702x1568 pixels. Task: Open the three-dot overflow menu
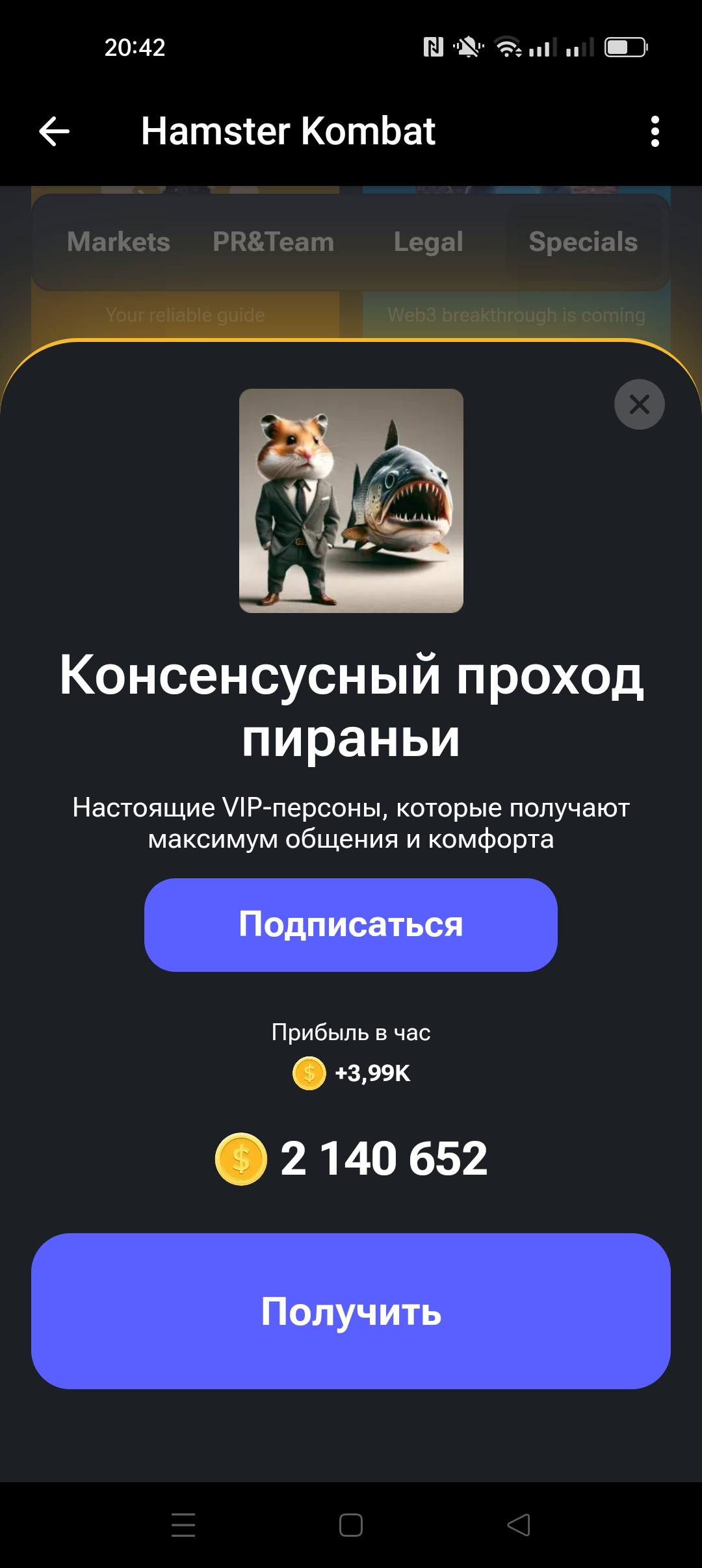655,132
